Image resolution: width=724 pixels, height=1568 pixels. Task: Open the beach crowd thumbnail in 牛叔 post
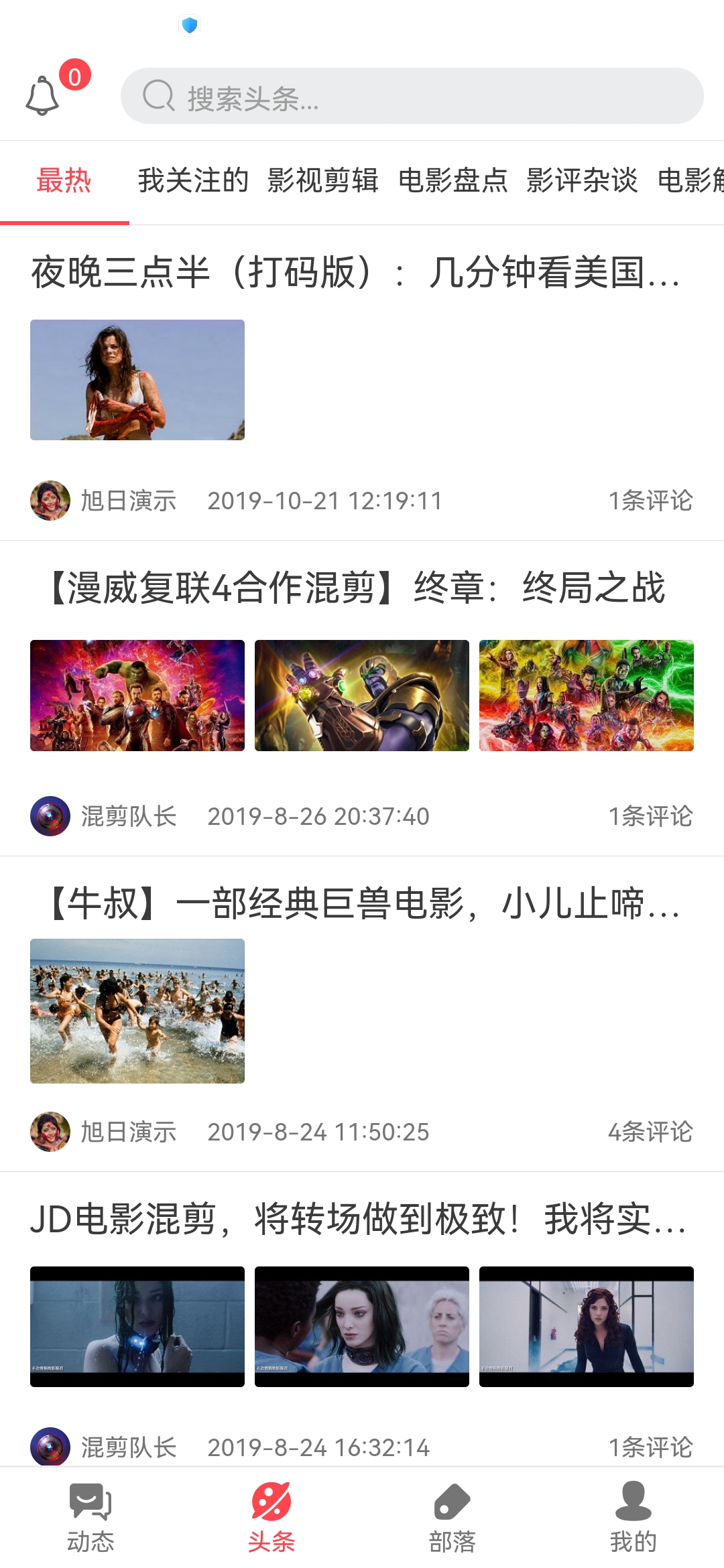click(x=137, y=1010)
